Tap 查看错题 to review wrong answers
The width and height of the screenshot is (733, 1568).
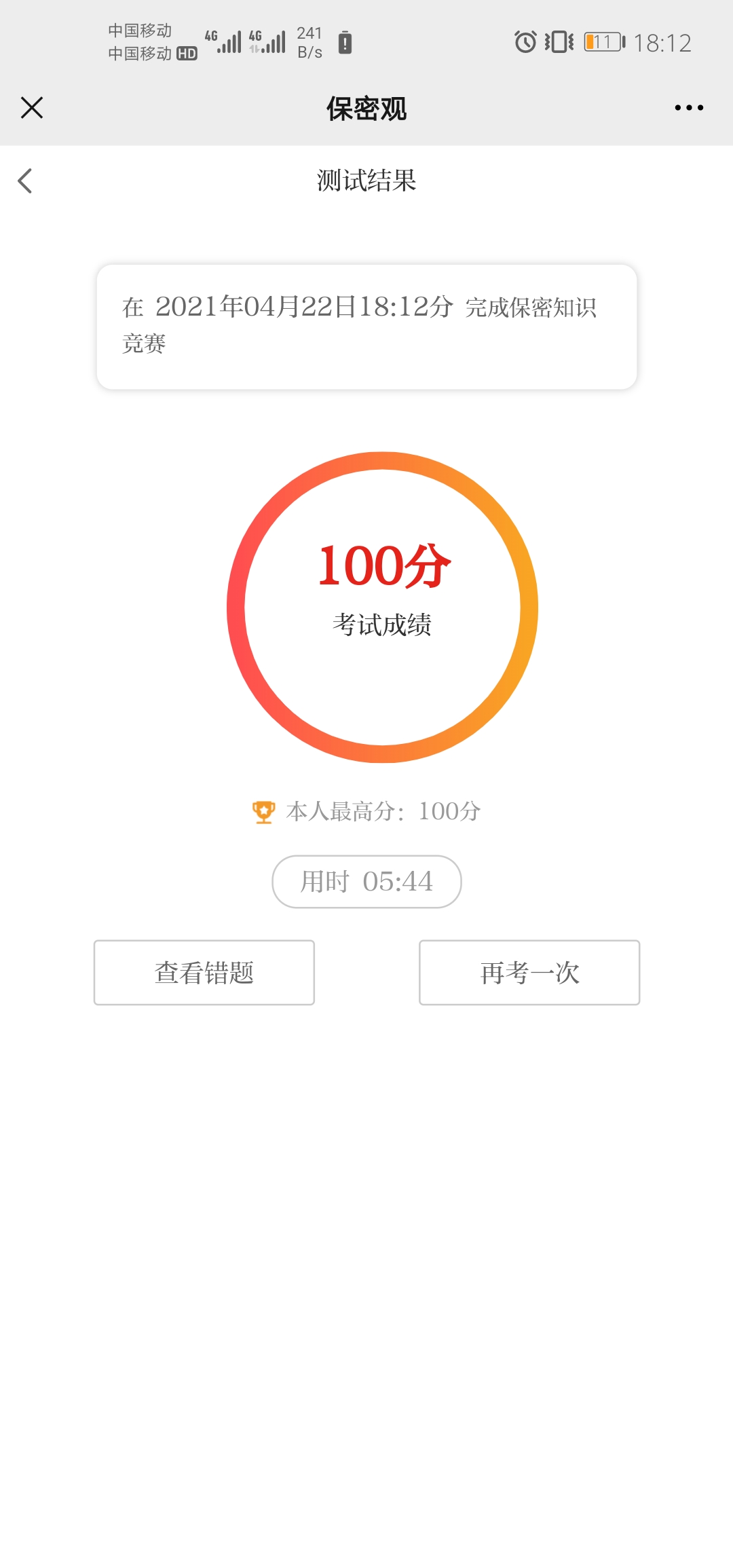(x=204, y=973)
